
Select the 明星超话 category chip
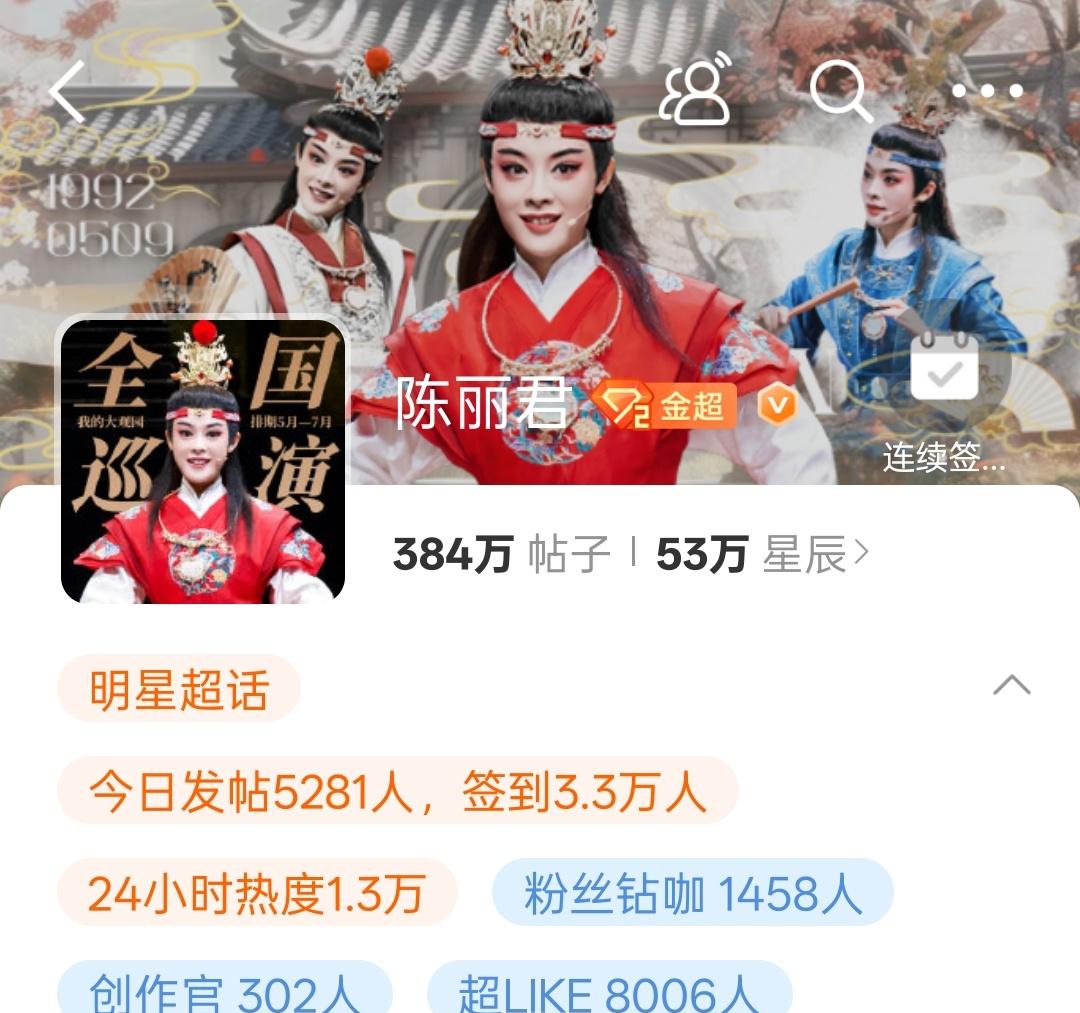coord(179,689)
